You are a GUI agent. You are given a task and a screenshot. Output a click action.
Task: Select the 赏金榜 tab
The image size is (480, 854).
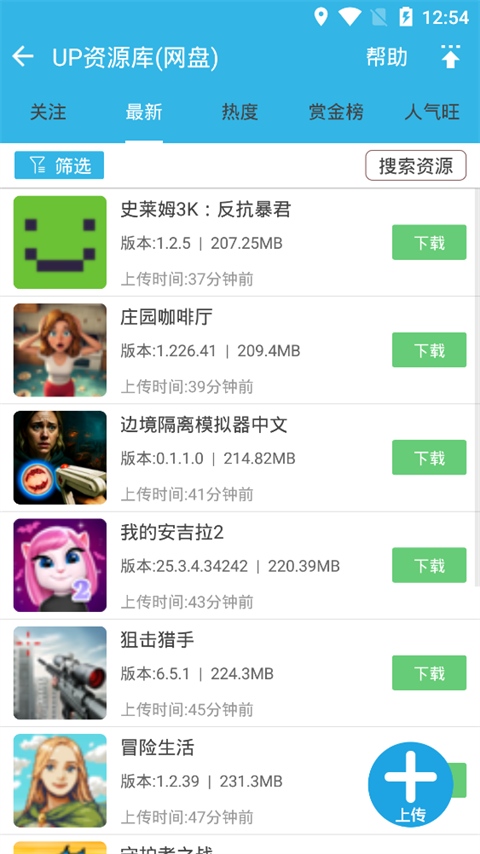click(336, 112)
